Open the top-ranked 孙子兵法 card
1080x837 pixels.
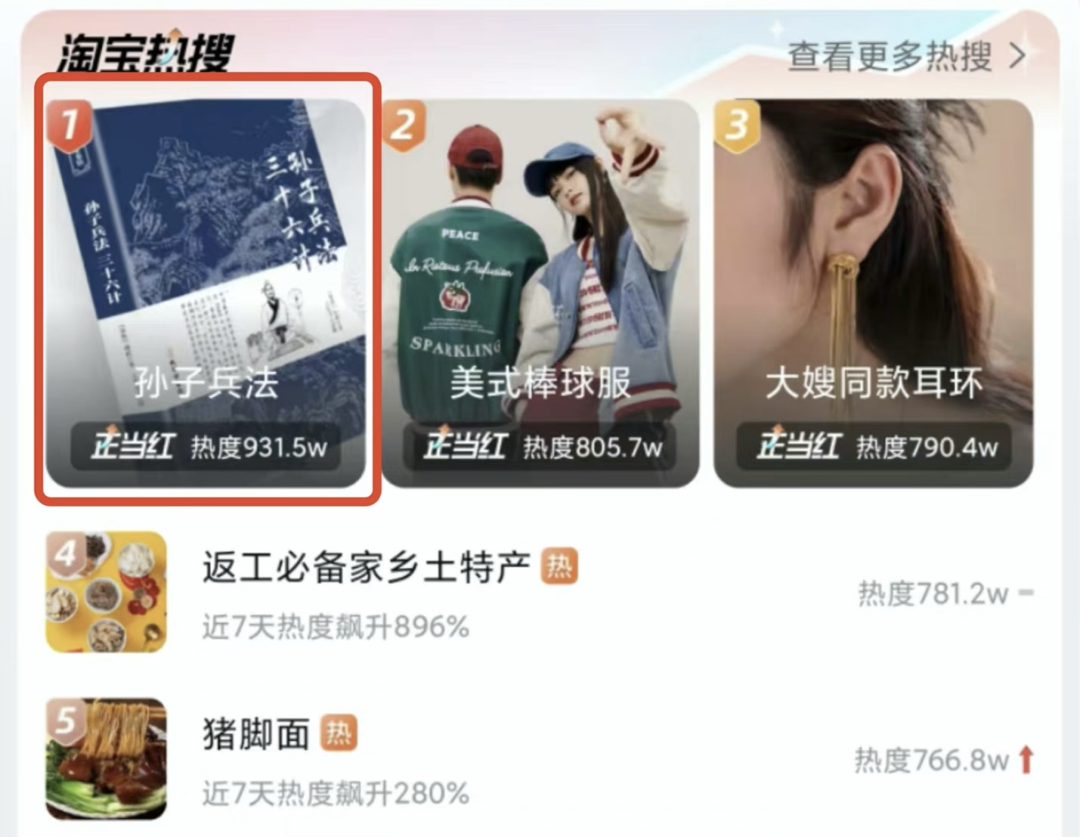click(x=207, y=290)
